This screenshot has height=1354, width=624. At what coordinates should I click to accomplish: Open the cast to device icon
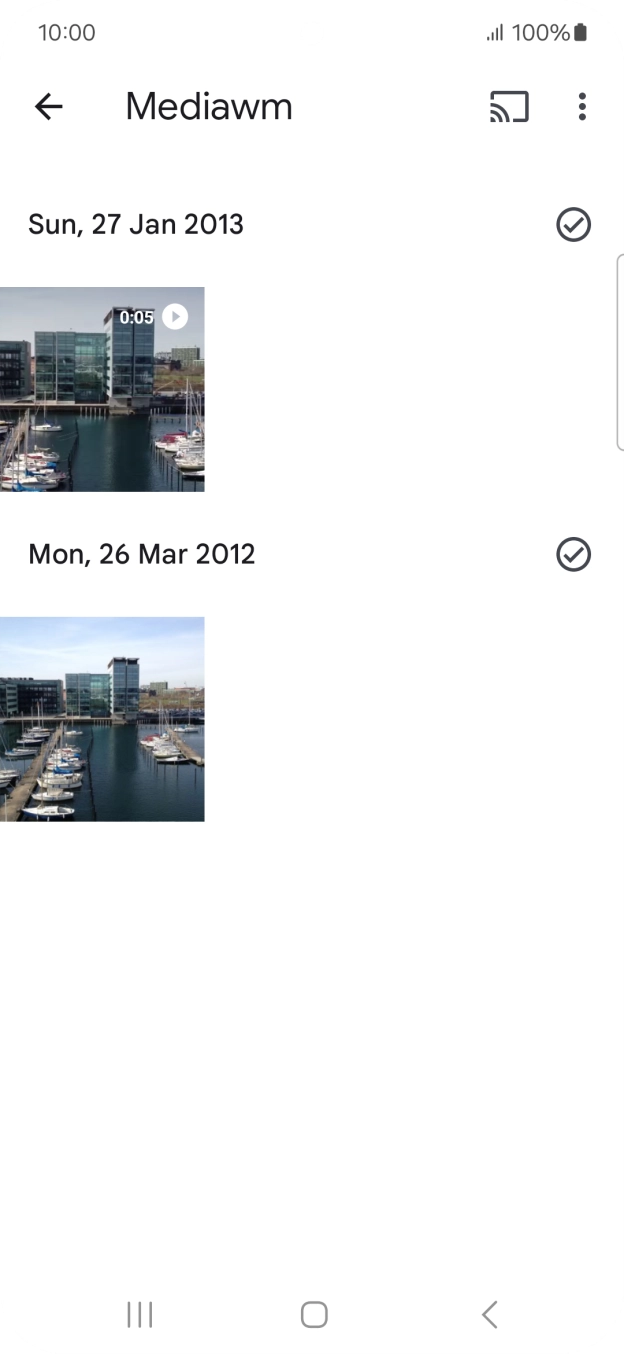click(x=509, y=107)
